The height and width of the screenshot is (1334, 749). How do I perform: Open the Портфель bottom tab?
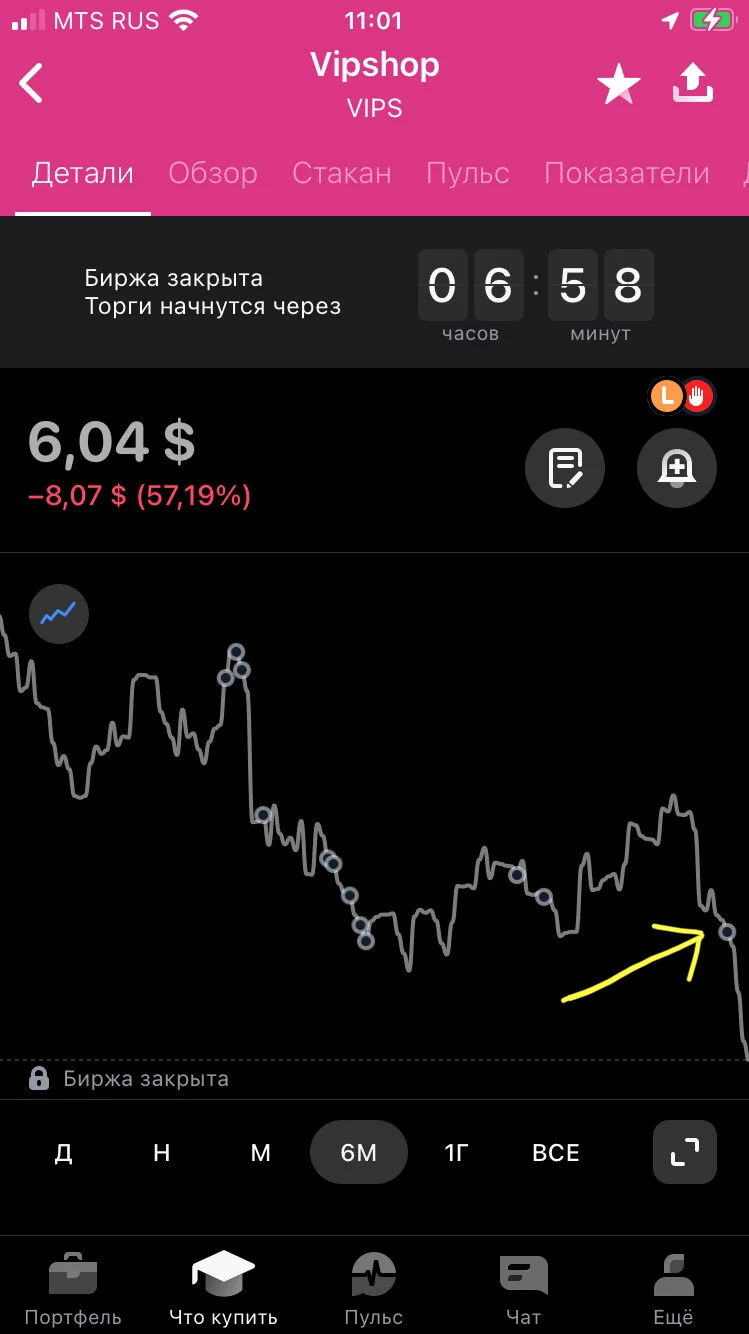tap(73, 1288)
